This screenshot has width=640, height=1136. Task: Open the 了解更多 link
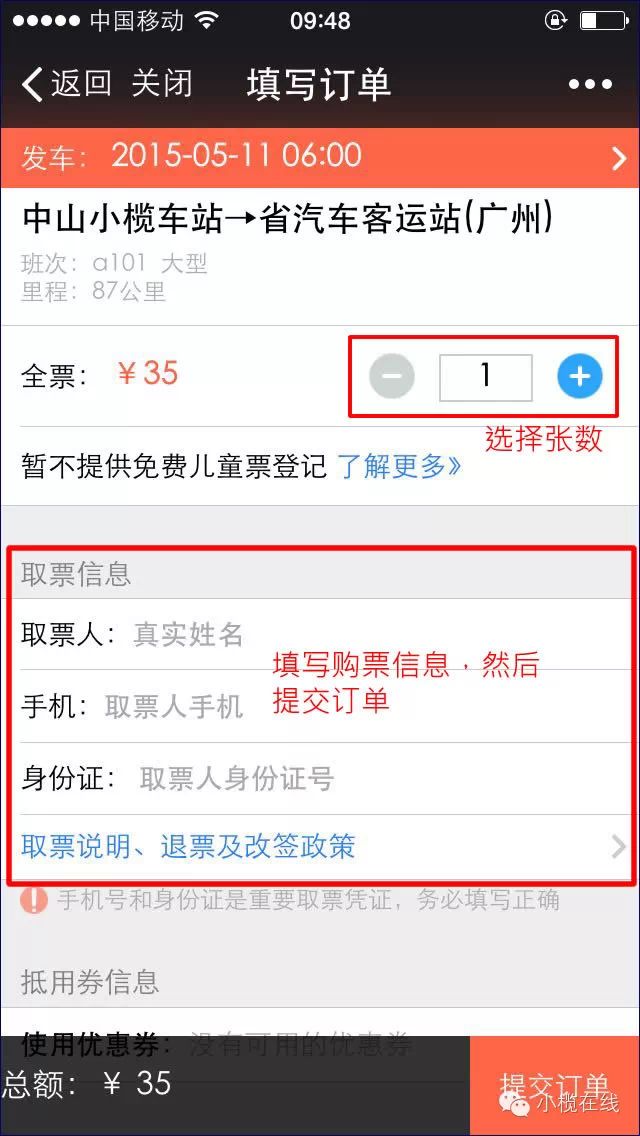(x=399, y=466)
